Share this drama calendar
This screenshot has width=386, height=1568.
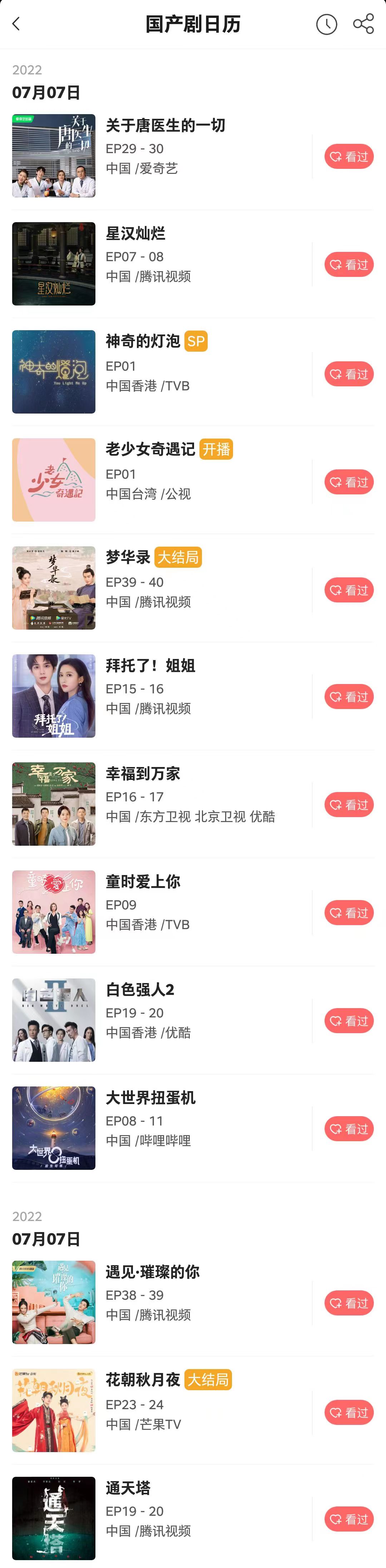tap(363, 24)
